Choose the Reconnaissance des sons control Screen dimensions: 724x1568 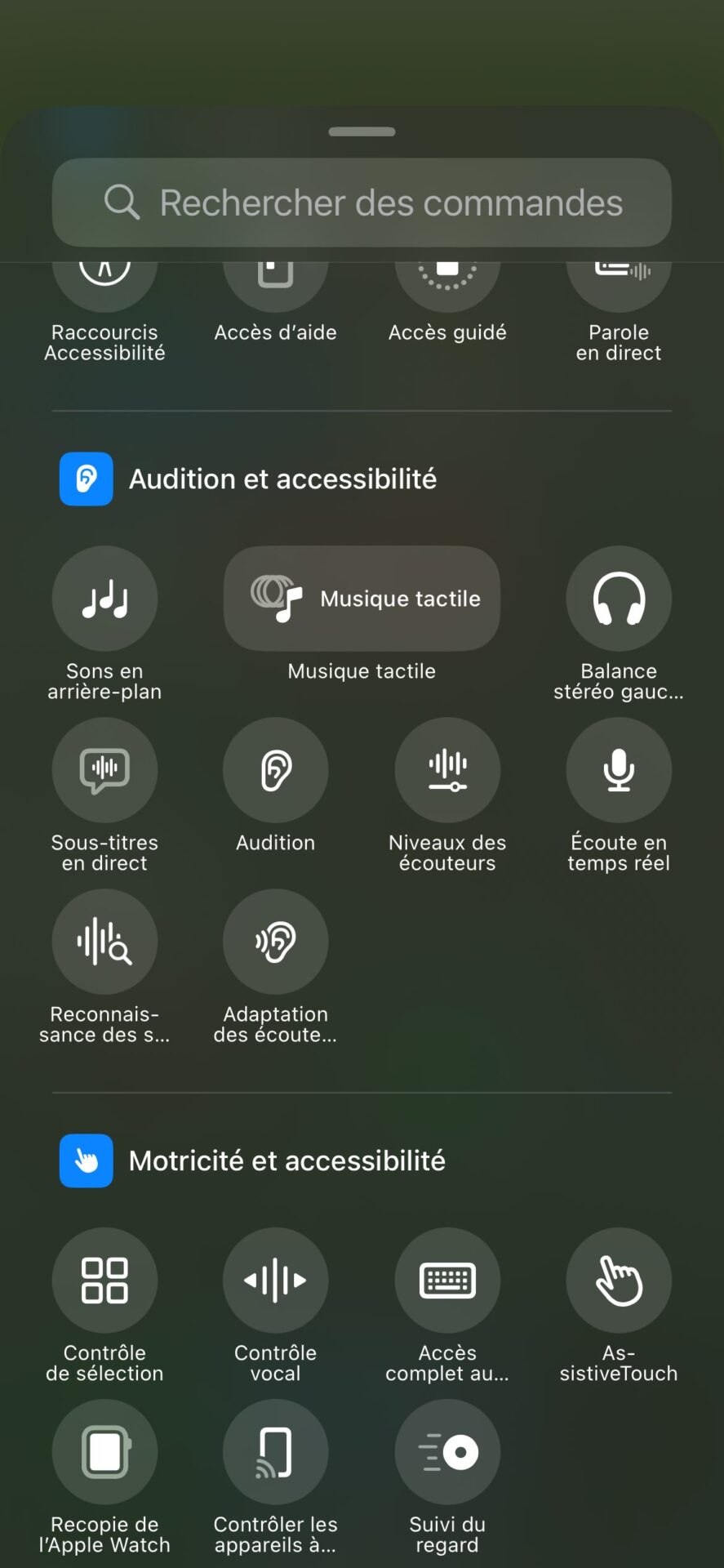[x=104, y=942]
